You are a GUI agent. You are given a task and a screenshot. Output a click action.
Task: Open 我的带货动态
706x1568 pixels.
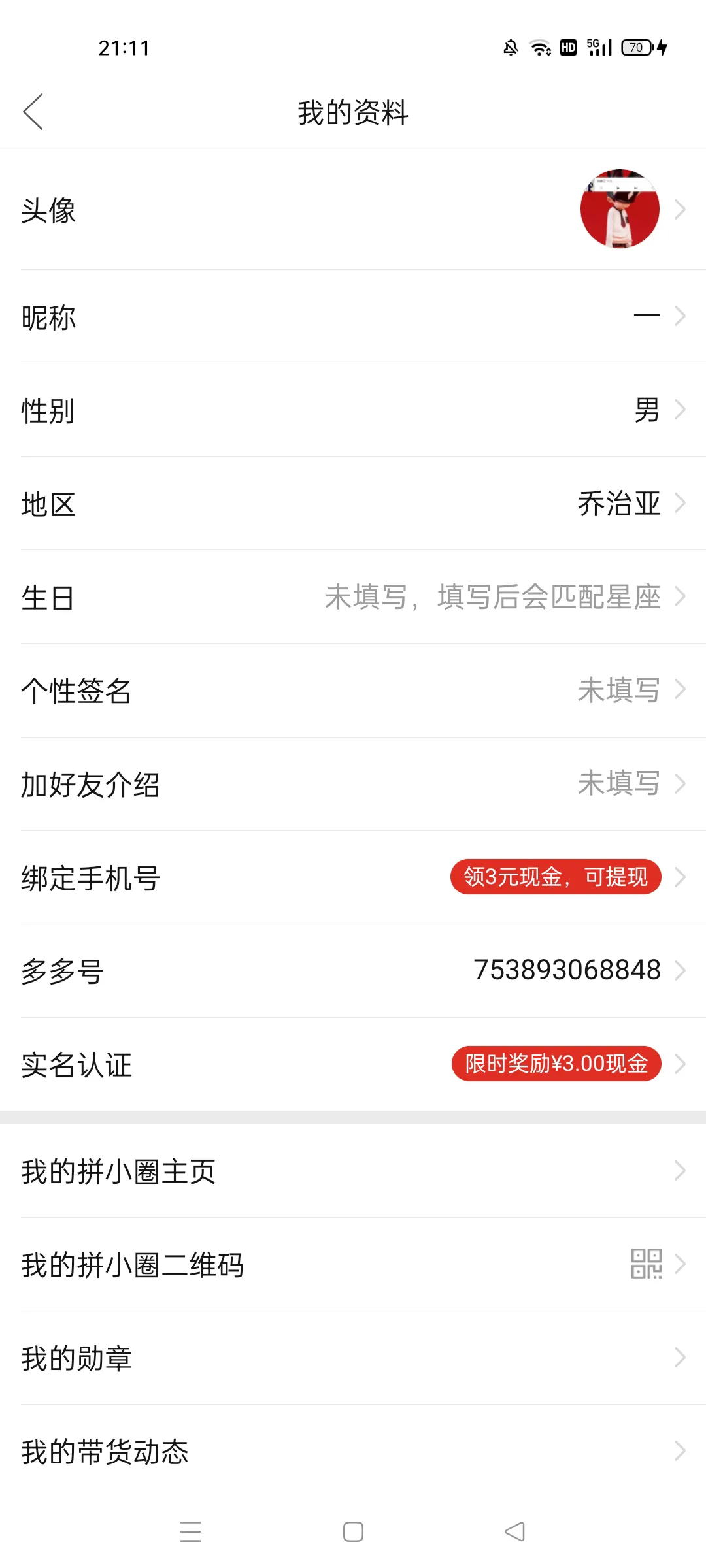353,1451
